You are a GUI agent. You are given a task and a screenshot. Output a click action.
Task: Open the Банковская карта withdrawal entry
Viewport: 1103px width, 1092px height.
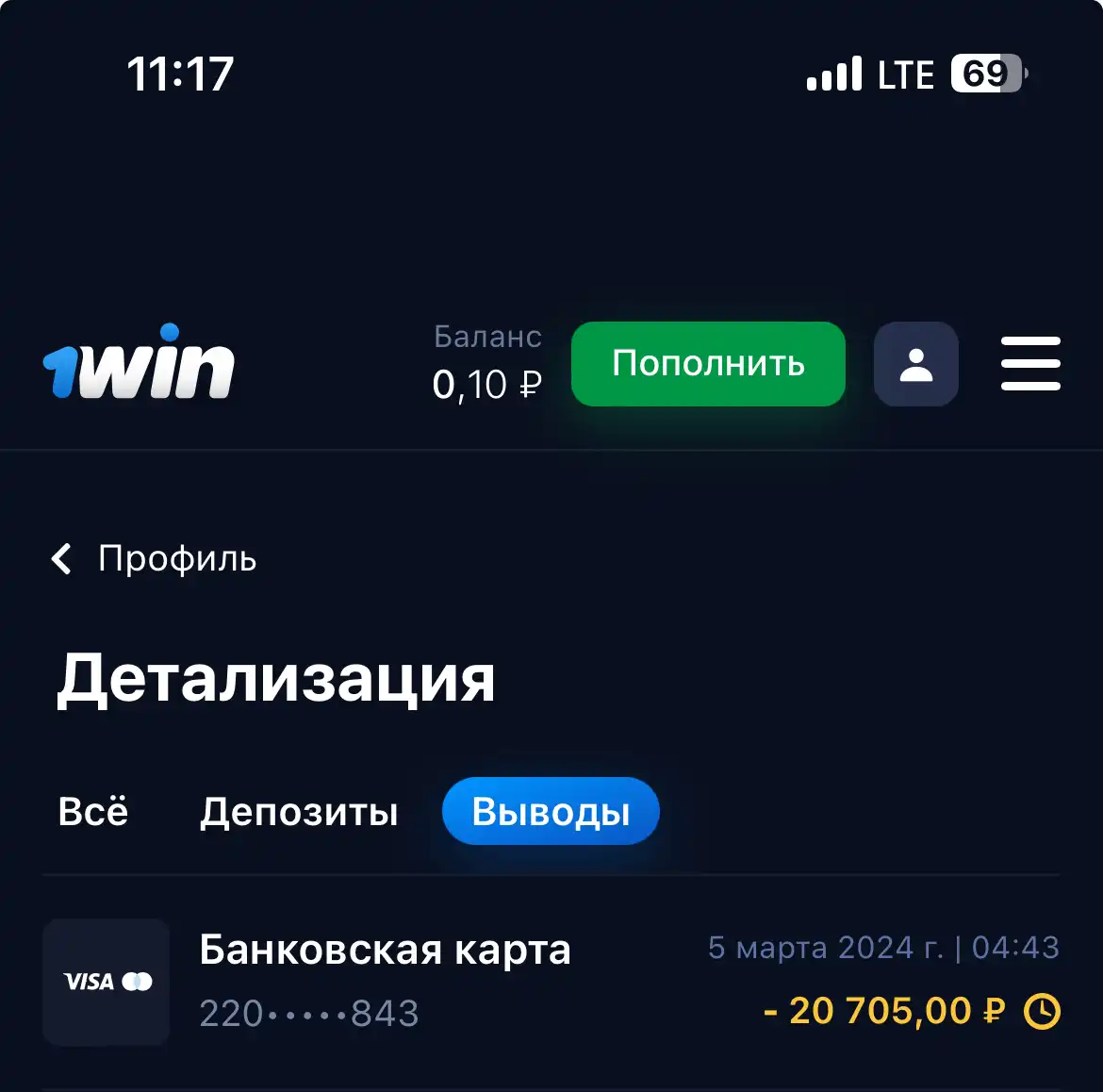pos(551,982)
